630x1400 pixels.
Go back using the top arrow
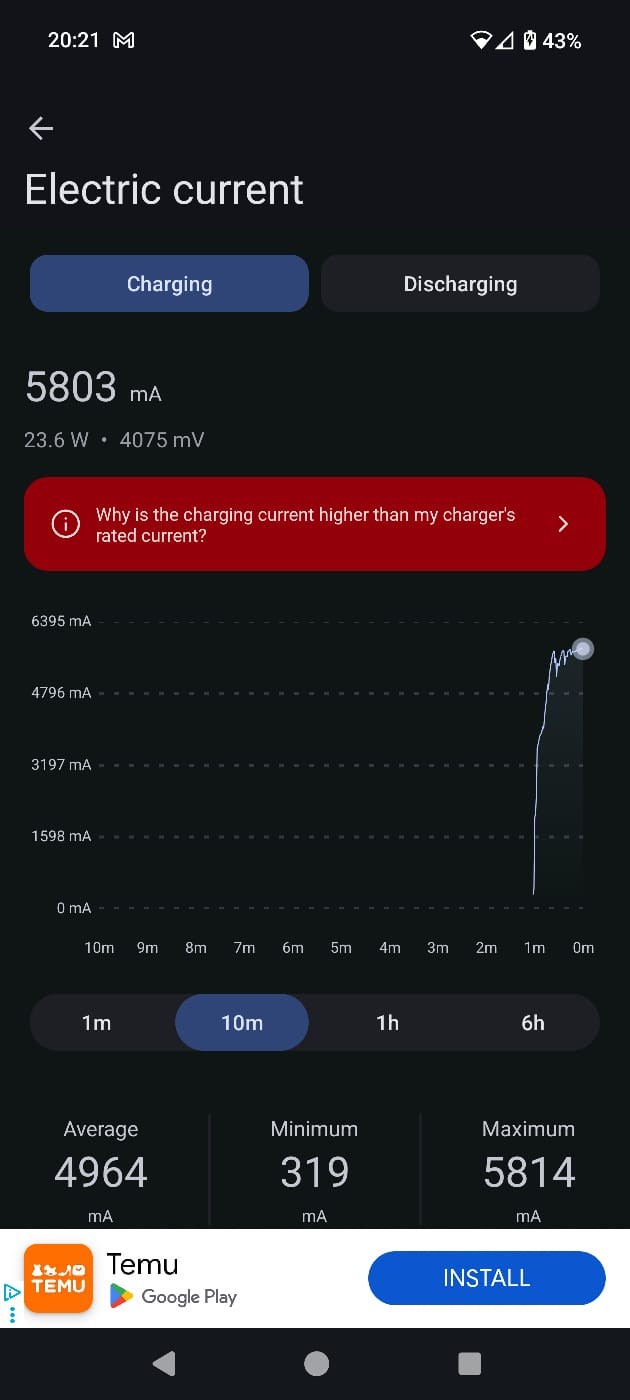pyautogui.click(x=41, y=128)
